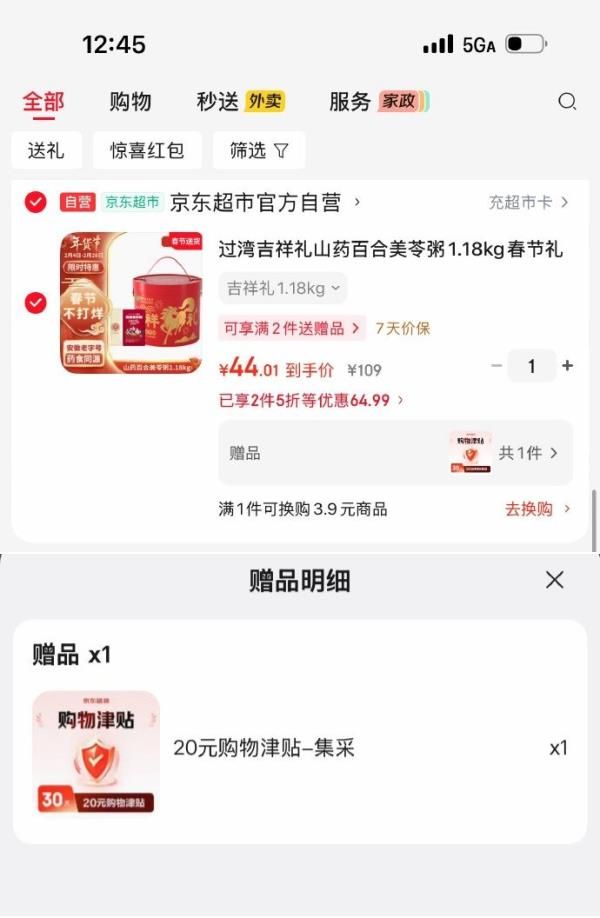The height and width of the screenshot is (918, 600).
Task: Uncheck the 京东超市官方自营 store checkbox
Action: pos(36,202)
